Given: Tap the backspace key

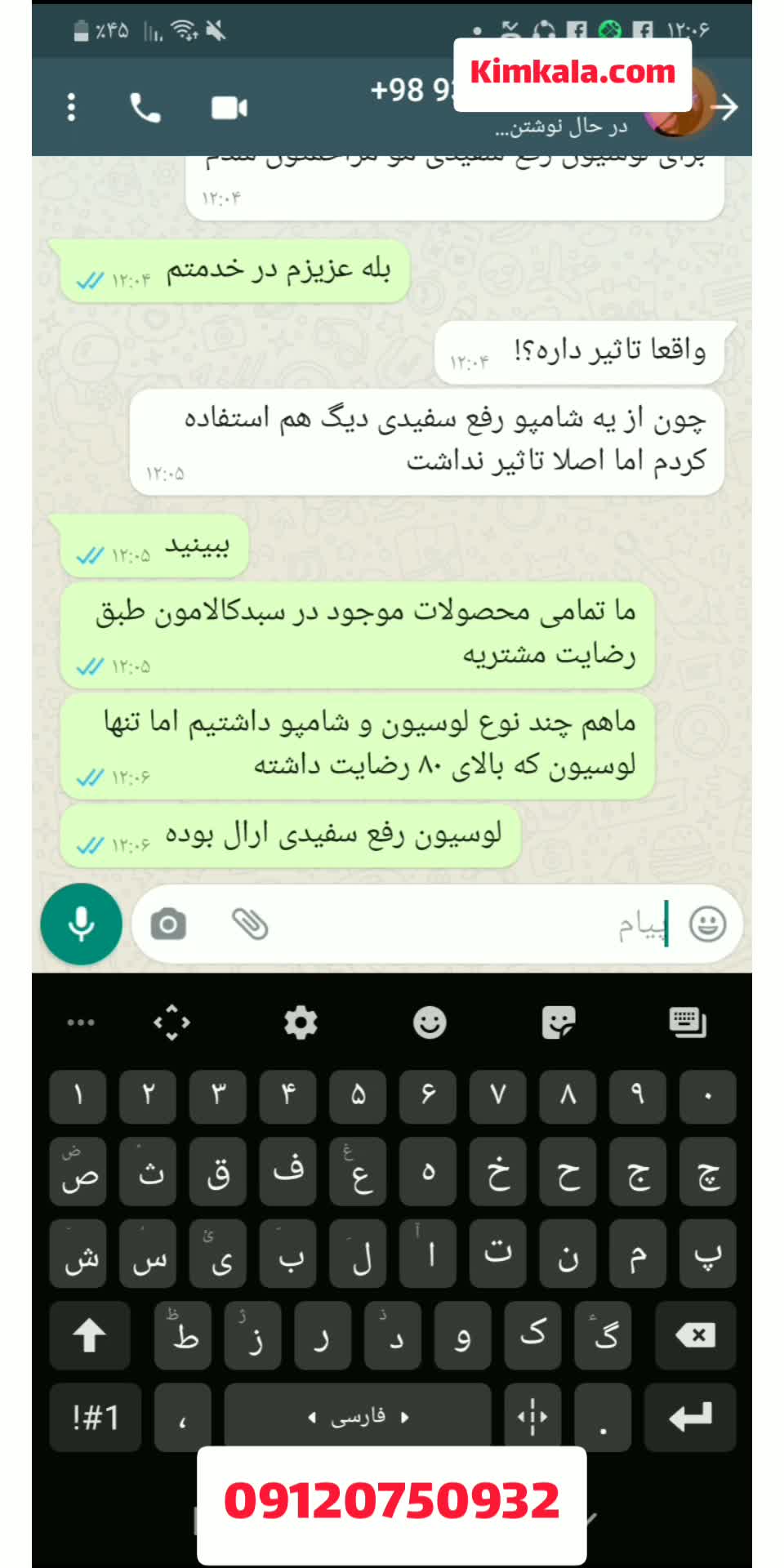Looking at the screenshot, I should click(695, 1335).
